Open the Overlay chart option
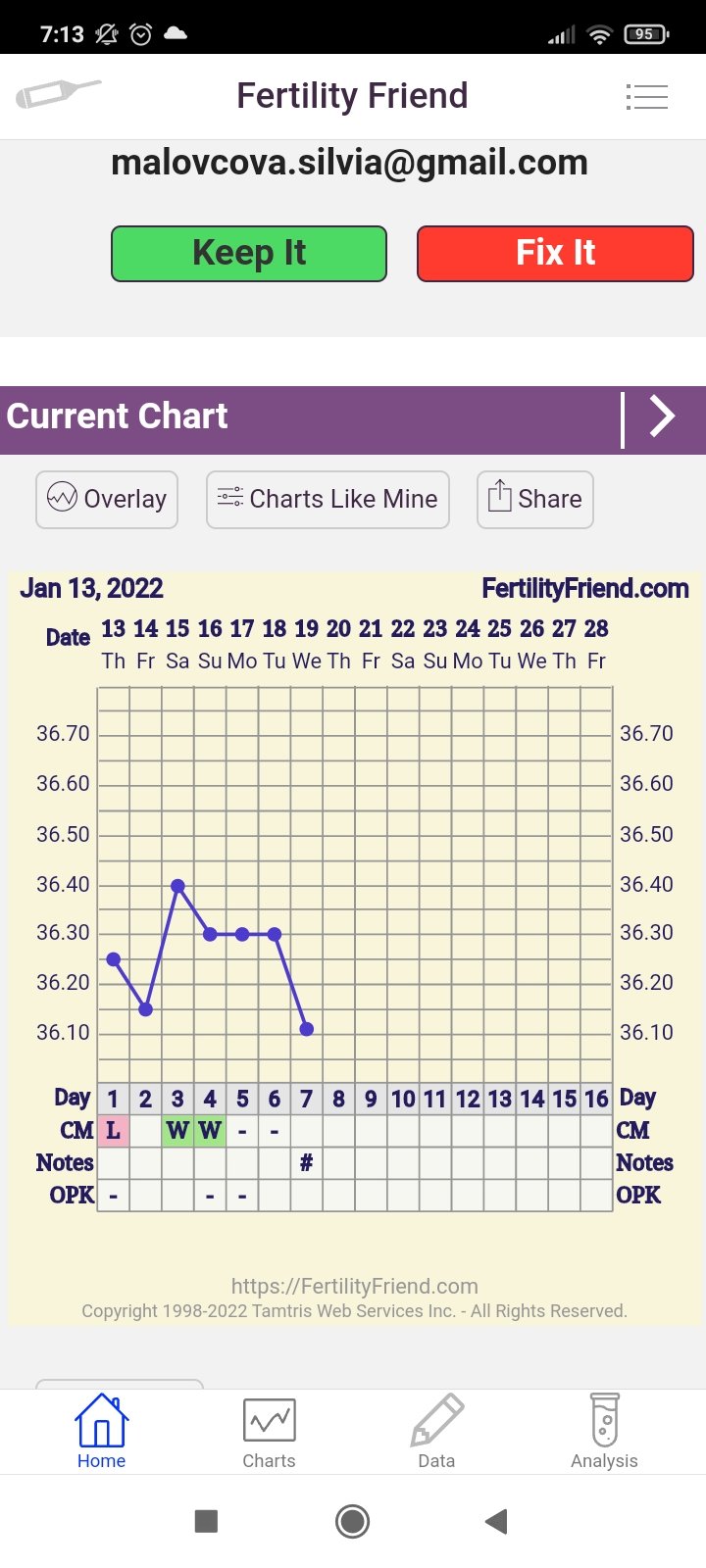This screenshot has width=706, height=1568. pos(107,500)
